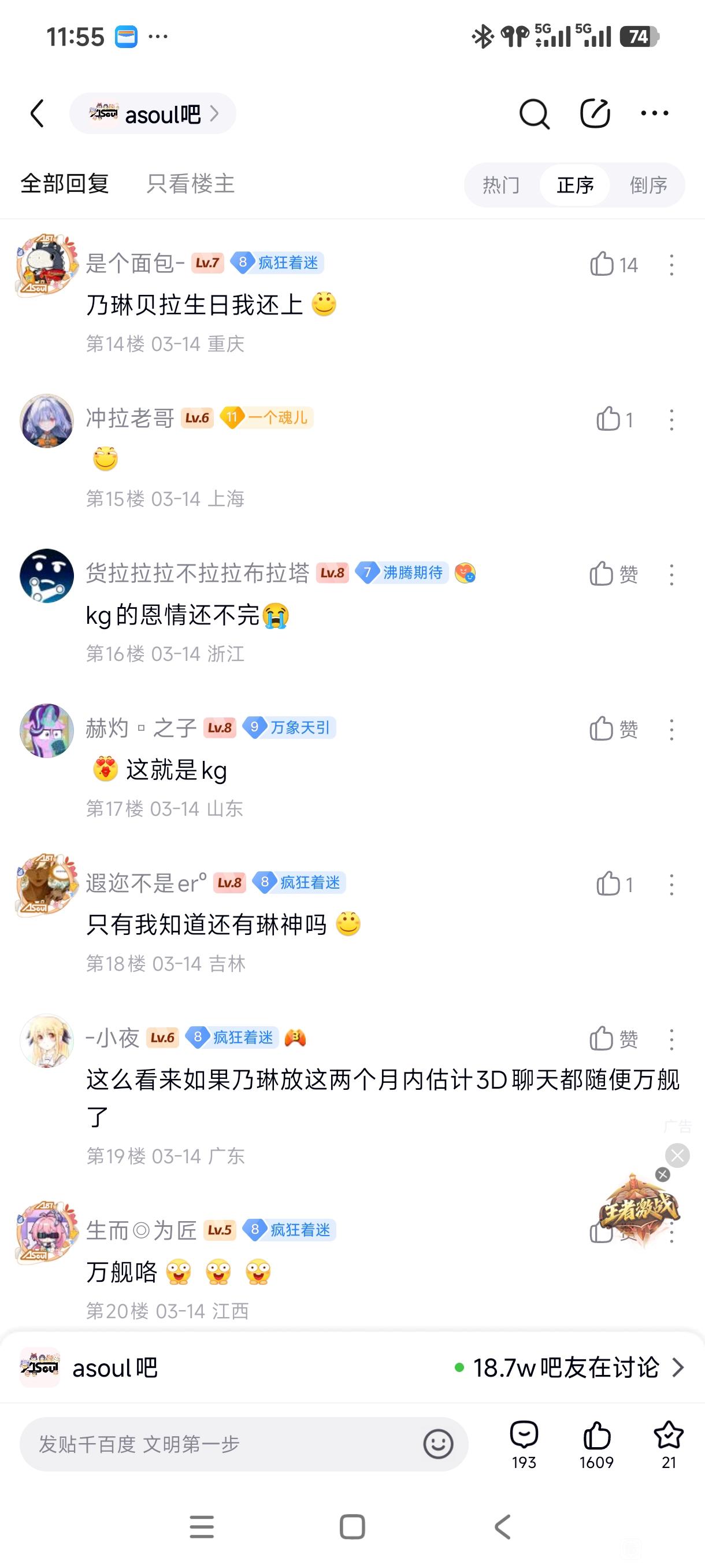Open 赫灼▫之子's profile avatar
The height and width of the screenshot is (1568, 705).
pyautogui.click(x=47, y=730)
